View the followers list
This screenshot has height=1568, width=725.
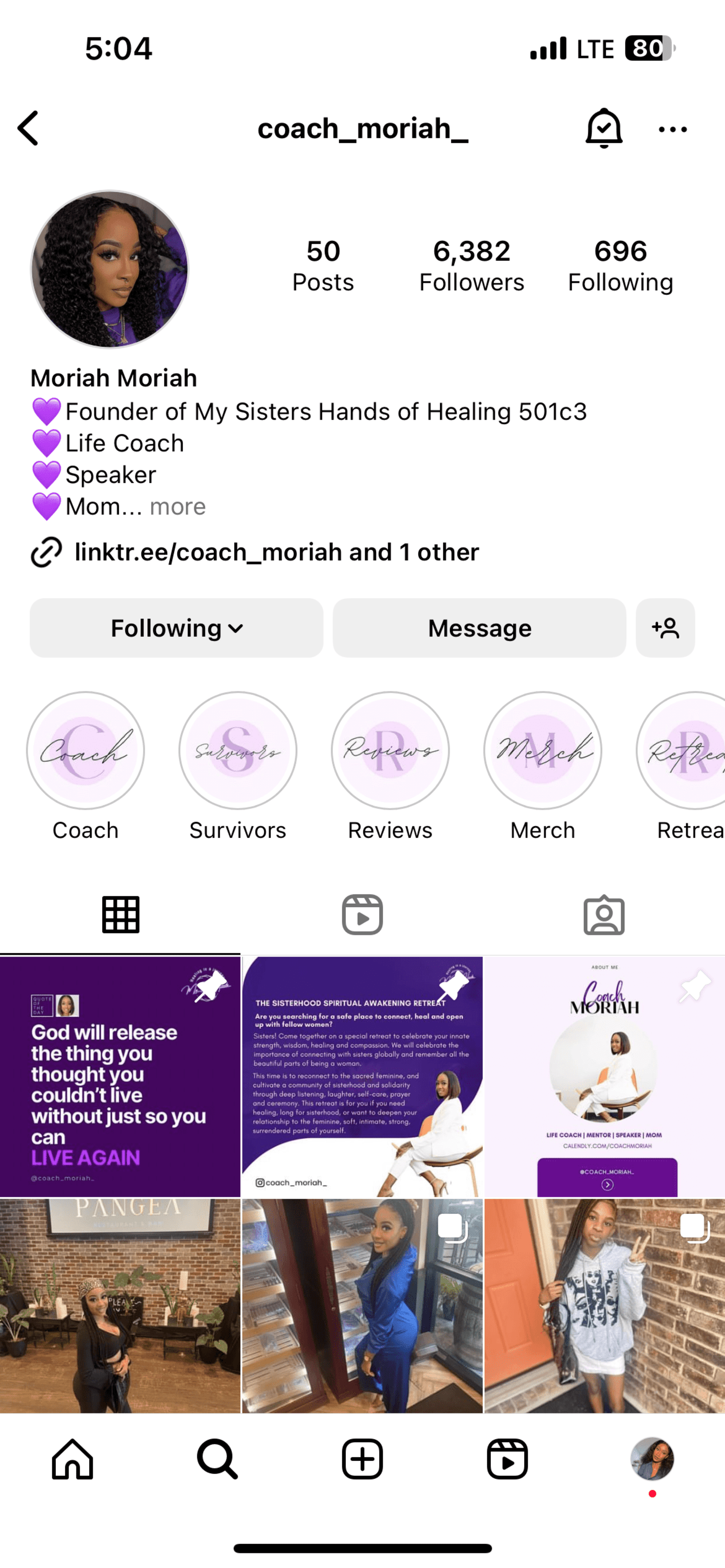pyautogui.click(x=471, y=265)
